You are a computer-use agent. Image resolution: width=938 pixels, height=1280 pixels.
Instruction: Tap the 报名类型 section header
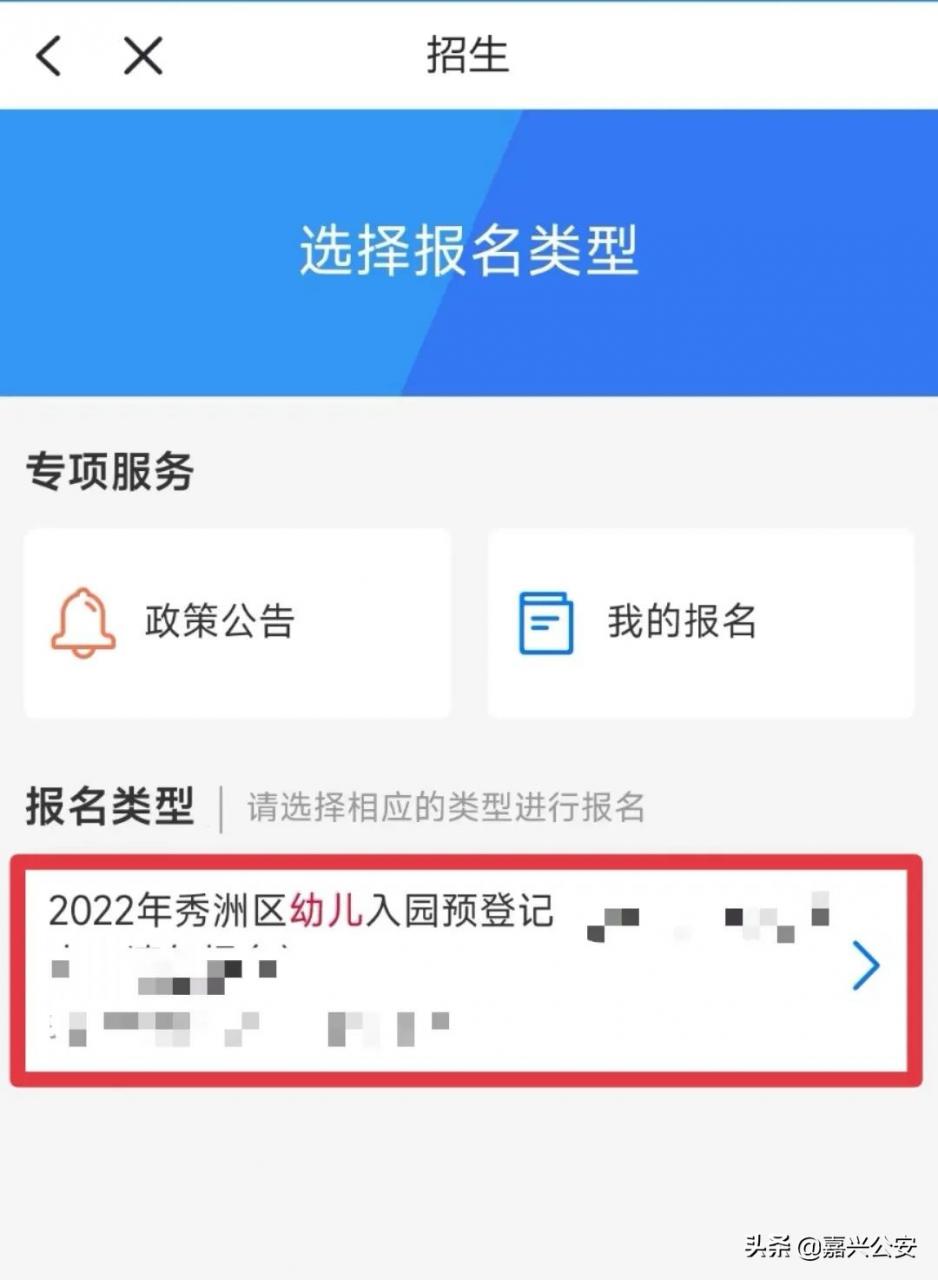click(110, 808)
